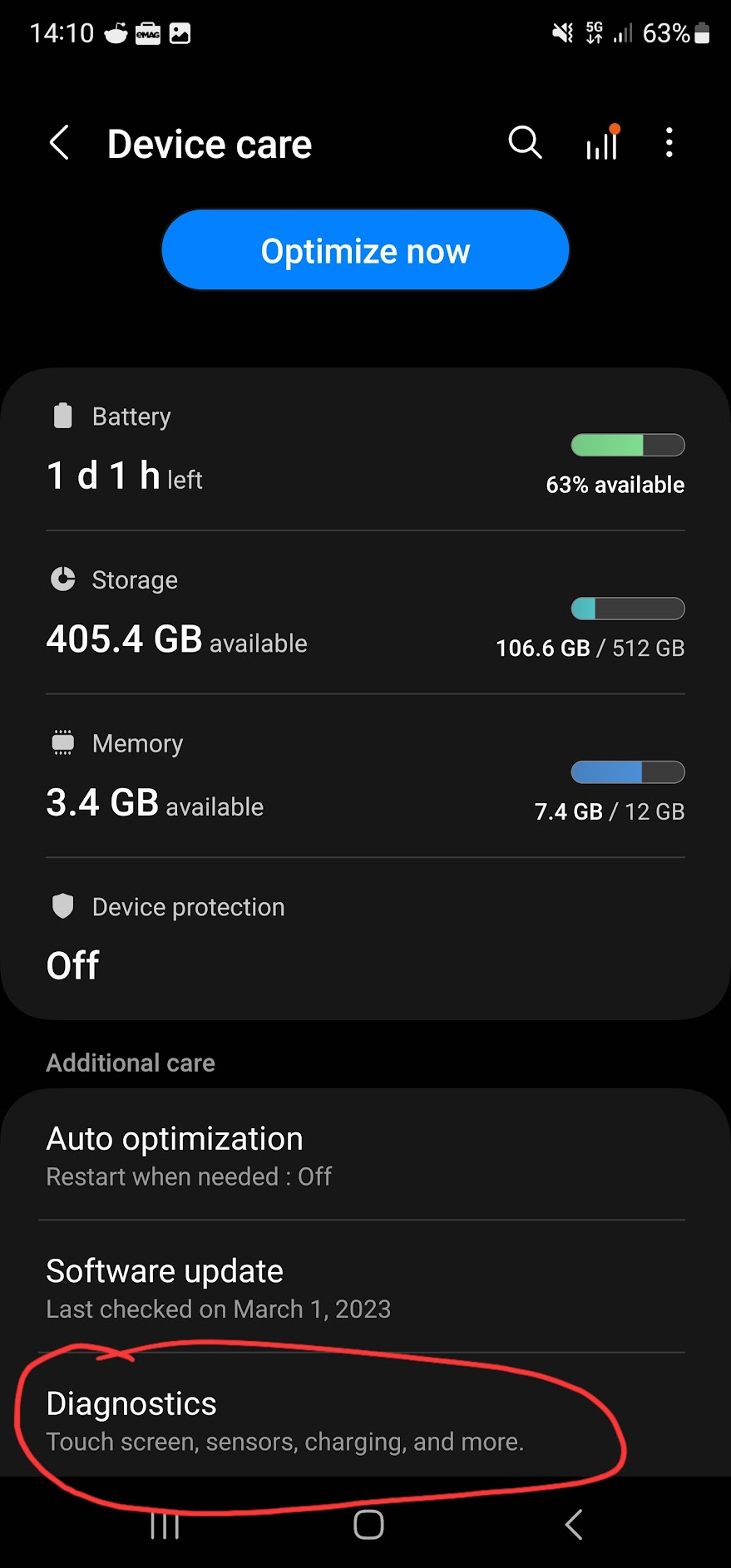Open the three-dot overflow menu
This screenshot has width=731, height=1568.
669,143
